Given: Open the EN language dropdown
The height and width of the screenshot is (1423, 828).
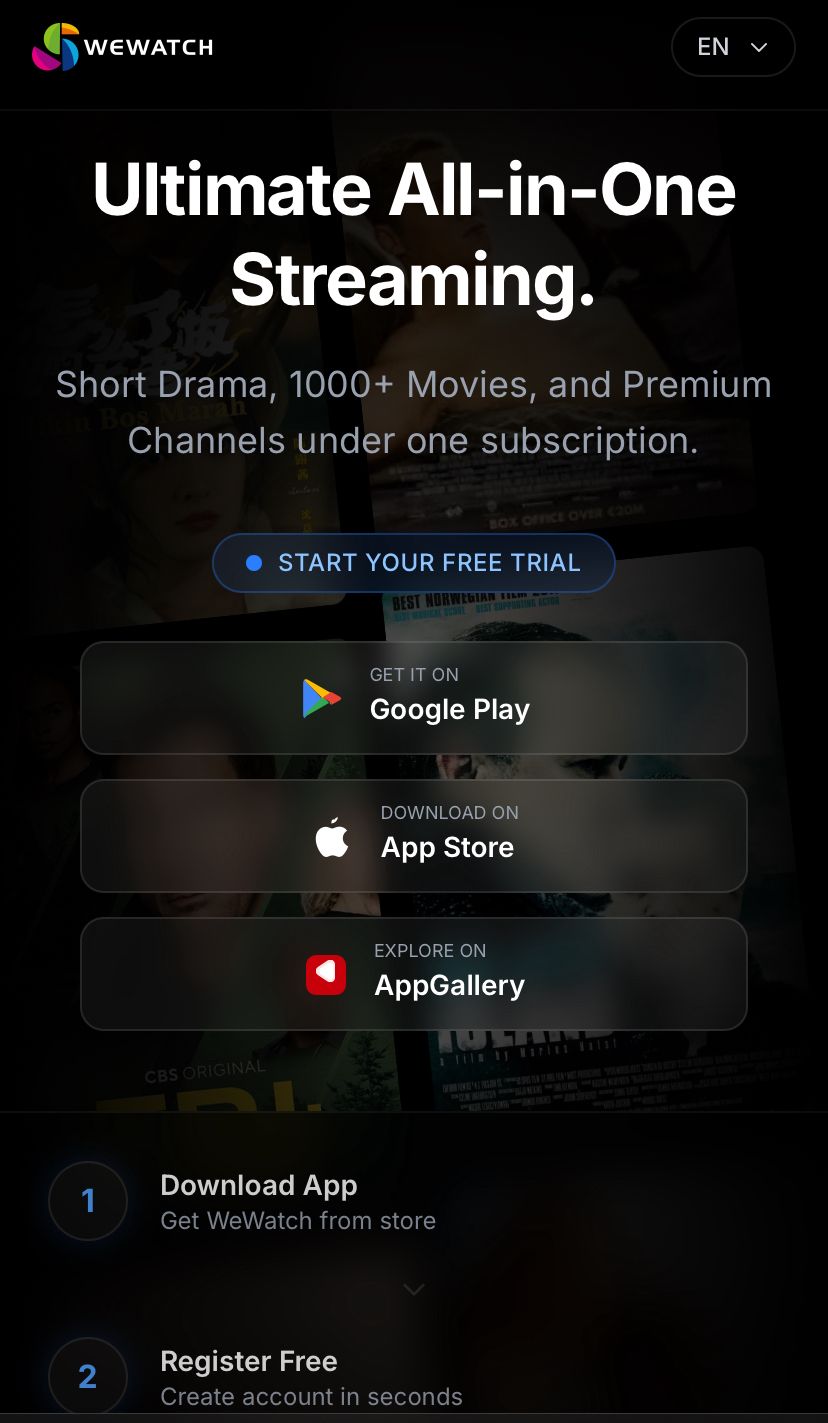Looking at the screenshot, I should click(x=733, y=47).
